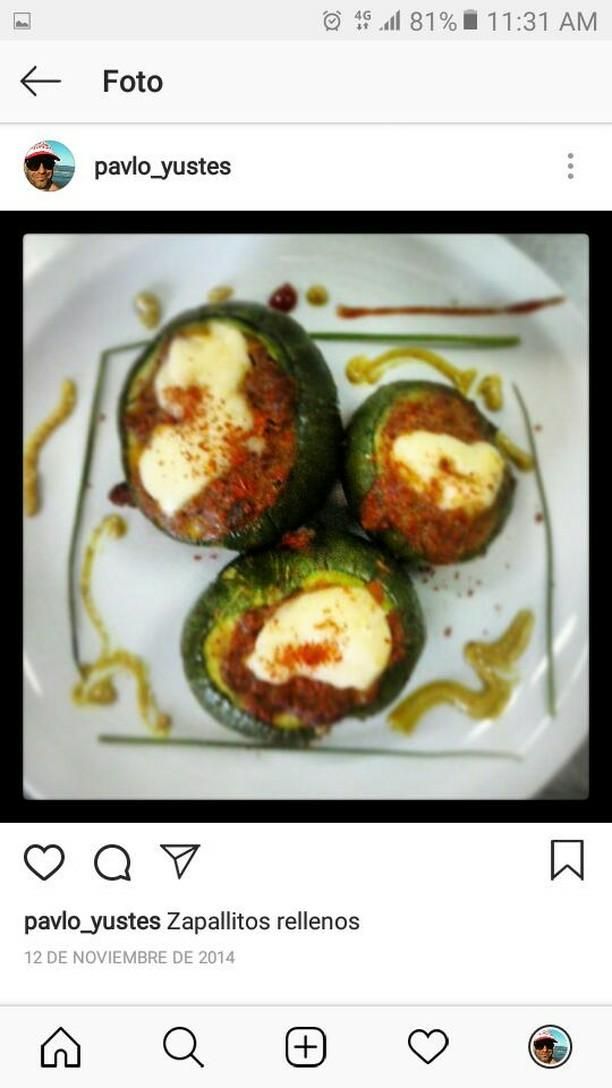
Task: Open the activity heart tab
Action: point(428,1047)
